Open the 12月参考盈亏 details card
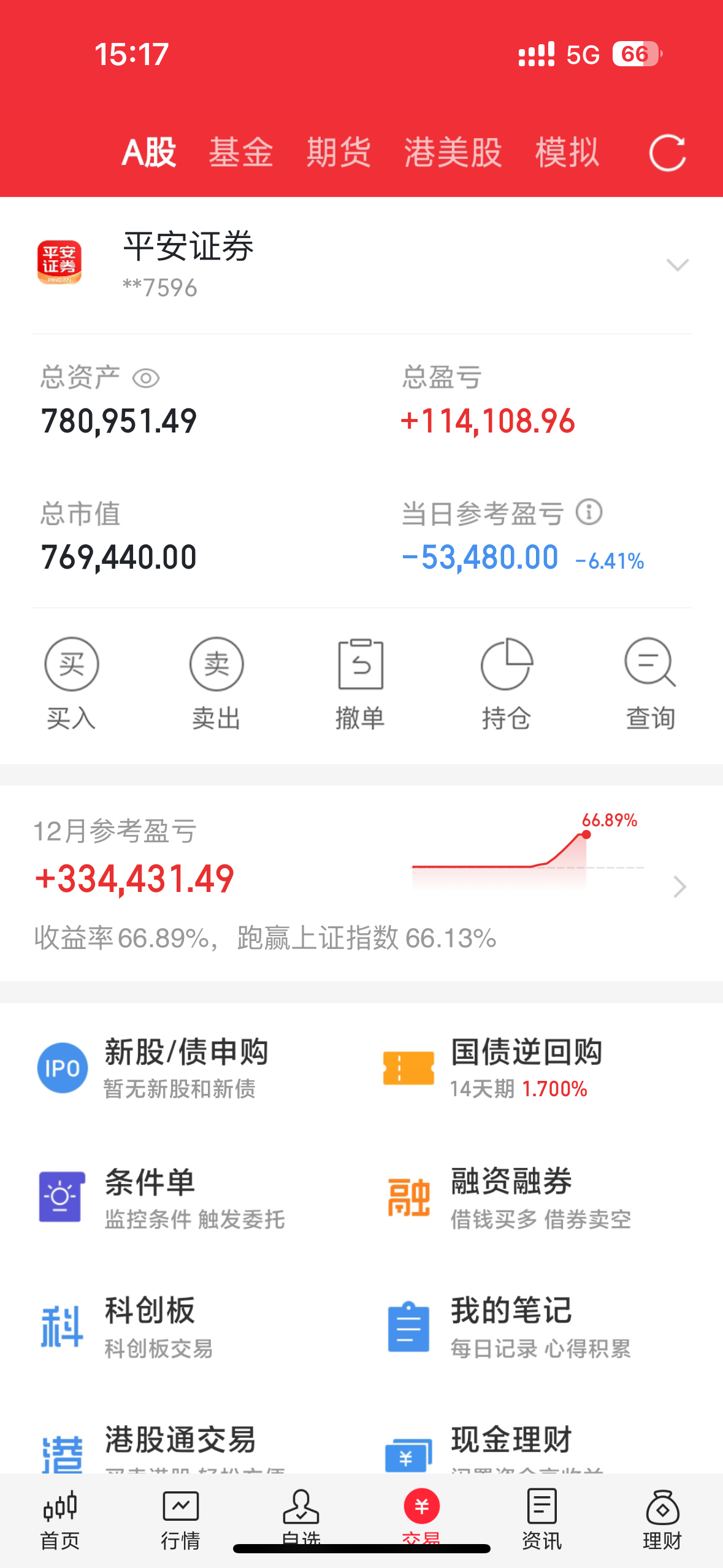 pos(361,883)
